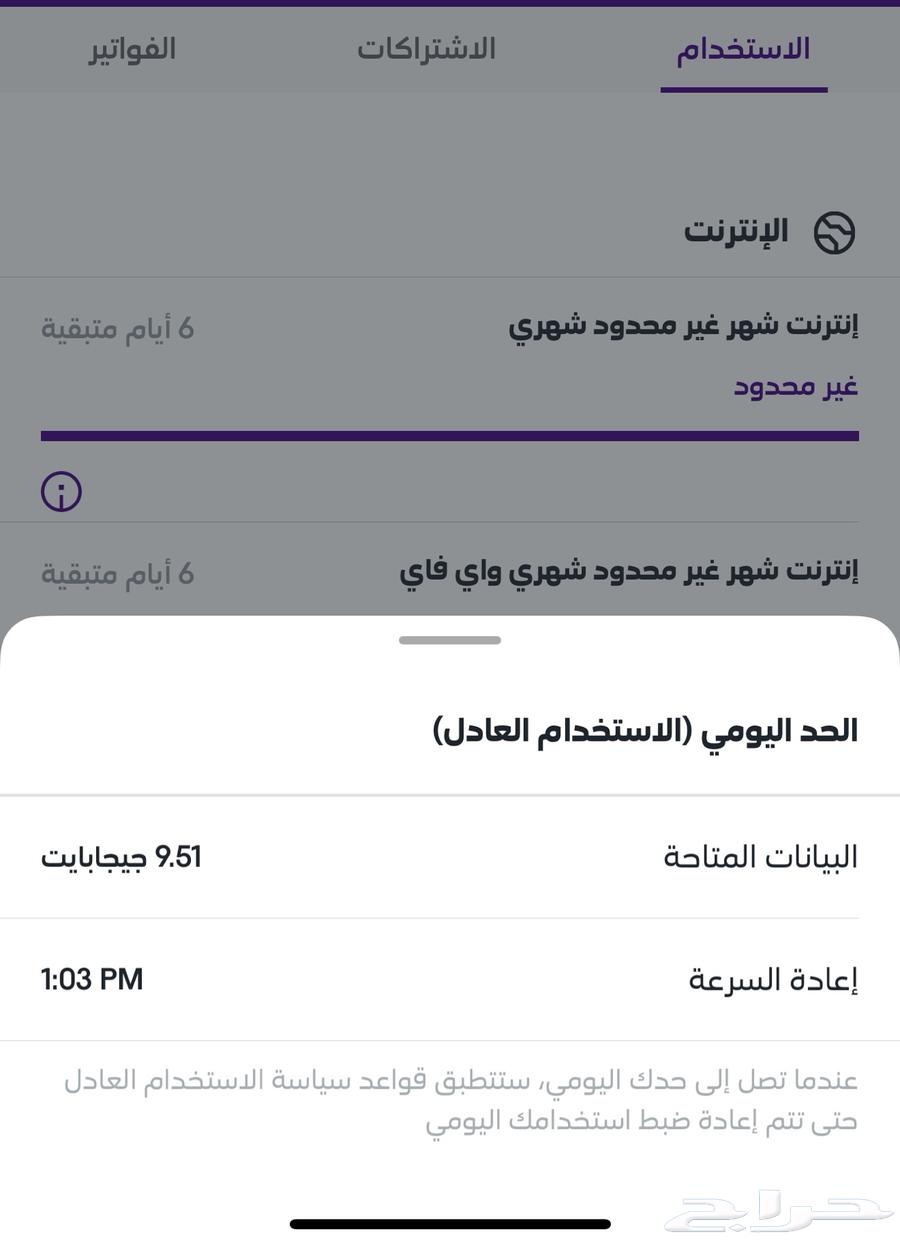Viewport: 900px width, 1245px height.
Task: Tap the info icon under غير محدود
Action: click(61, 492)
